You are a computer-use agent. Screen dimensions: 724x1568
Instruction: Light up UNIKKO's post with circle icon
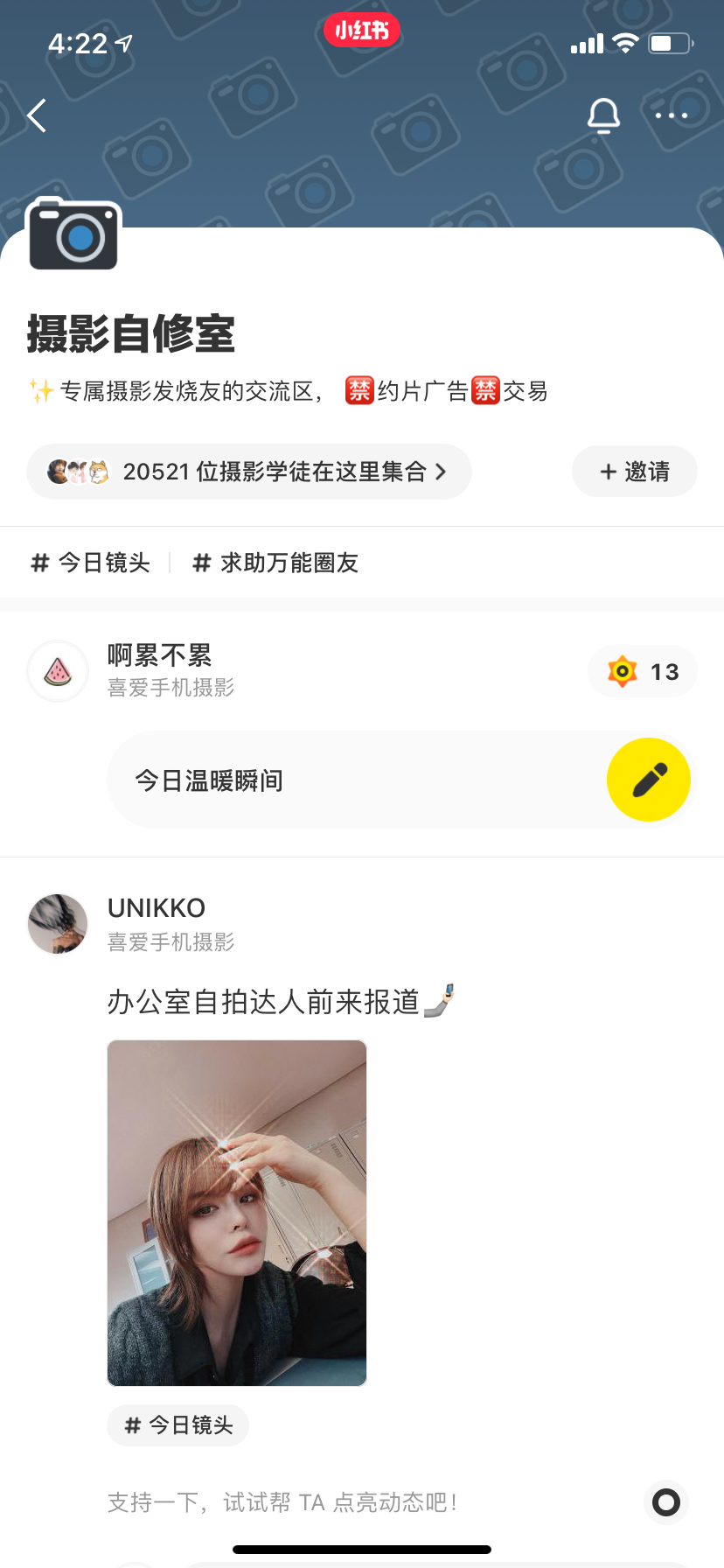coord(665,1502)
